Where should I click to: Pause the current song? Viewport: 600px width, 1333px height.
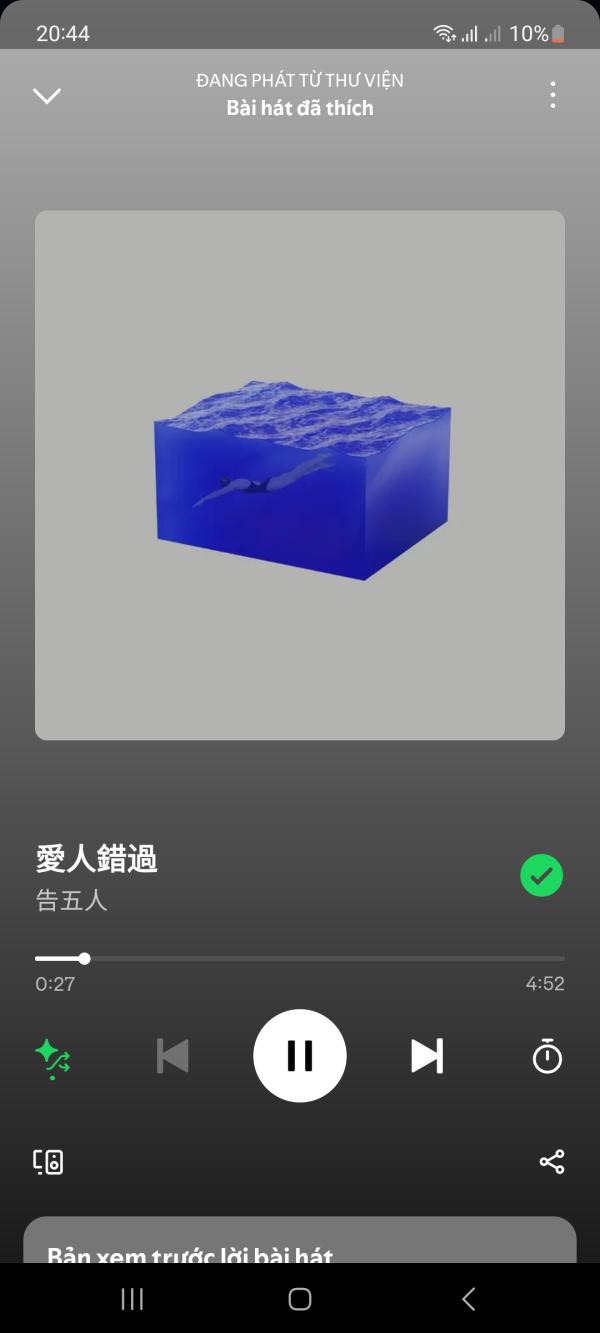pyautogui.click(x=300, y=1056)
